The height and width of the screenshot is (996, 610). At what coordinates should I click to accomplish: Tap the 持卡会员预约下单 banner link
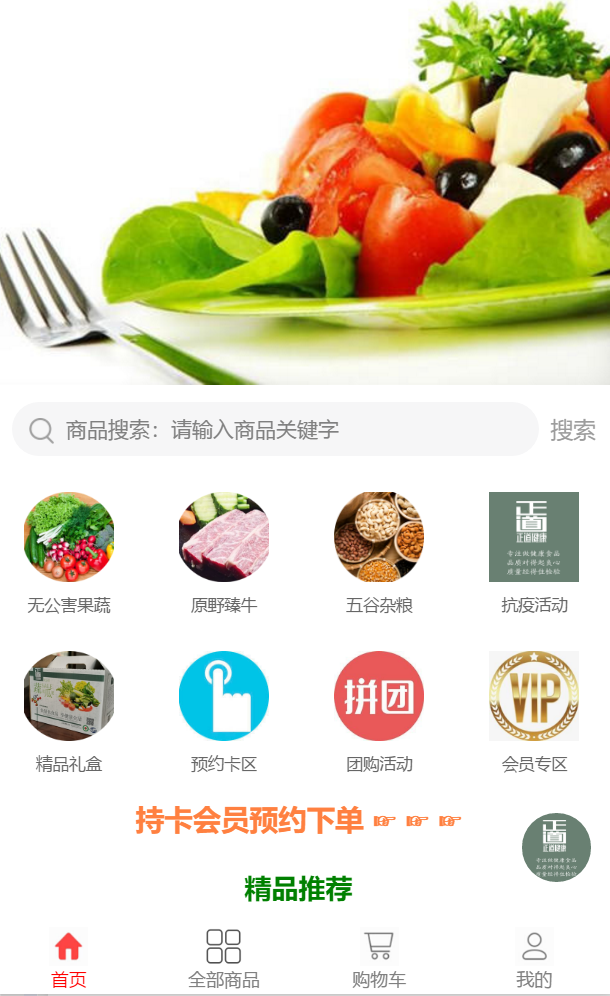(298, 820)
